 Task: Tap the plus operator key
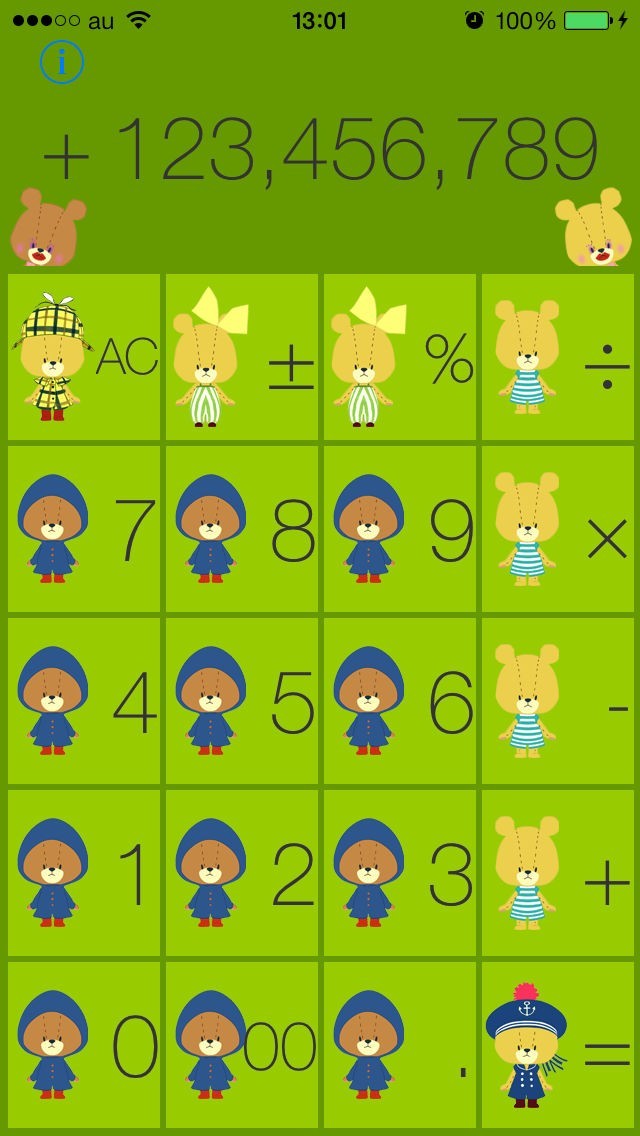pyautogui.click(x=558, y=873)
